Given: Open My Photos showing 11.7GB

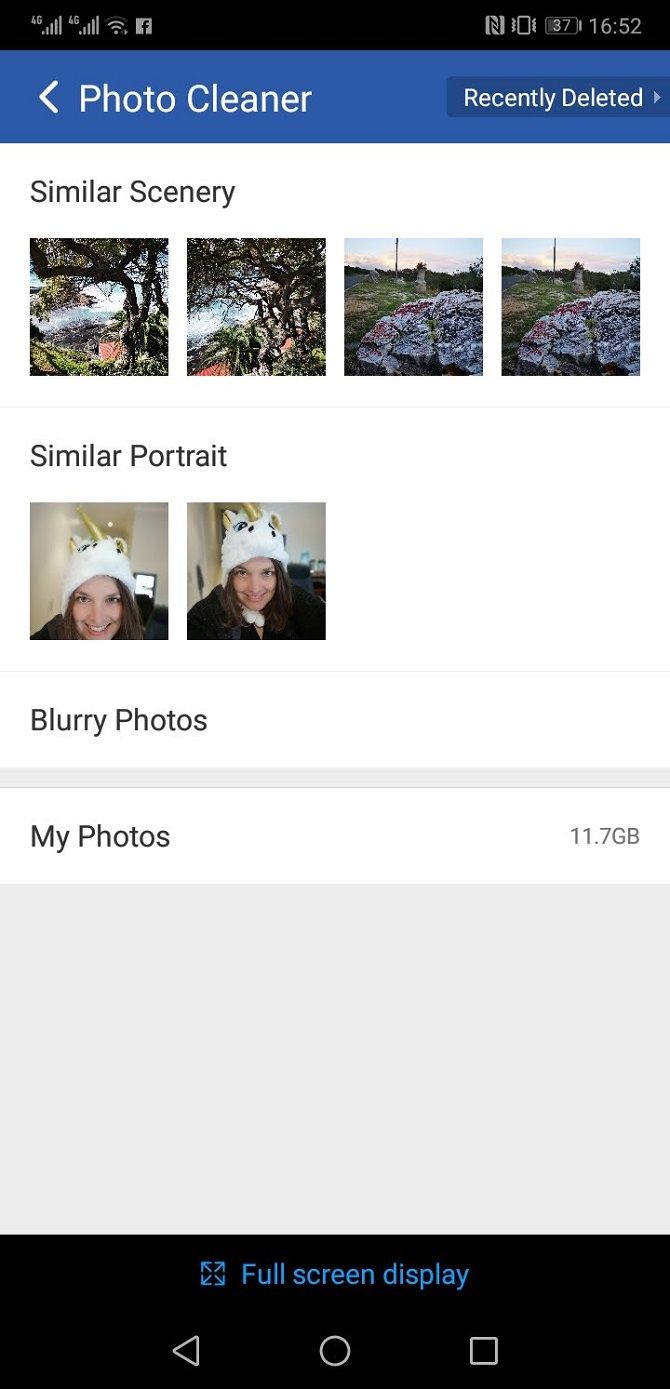Looking at the screenshot, I should pos(334,836).
